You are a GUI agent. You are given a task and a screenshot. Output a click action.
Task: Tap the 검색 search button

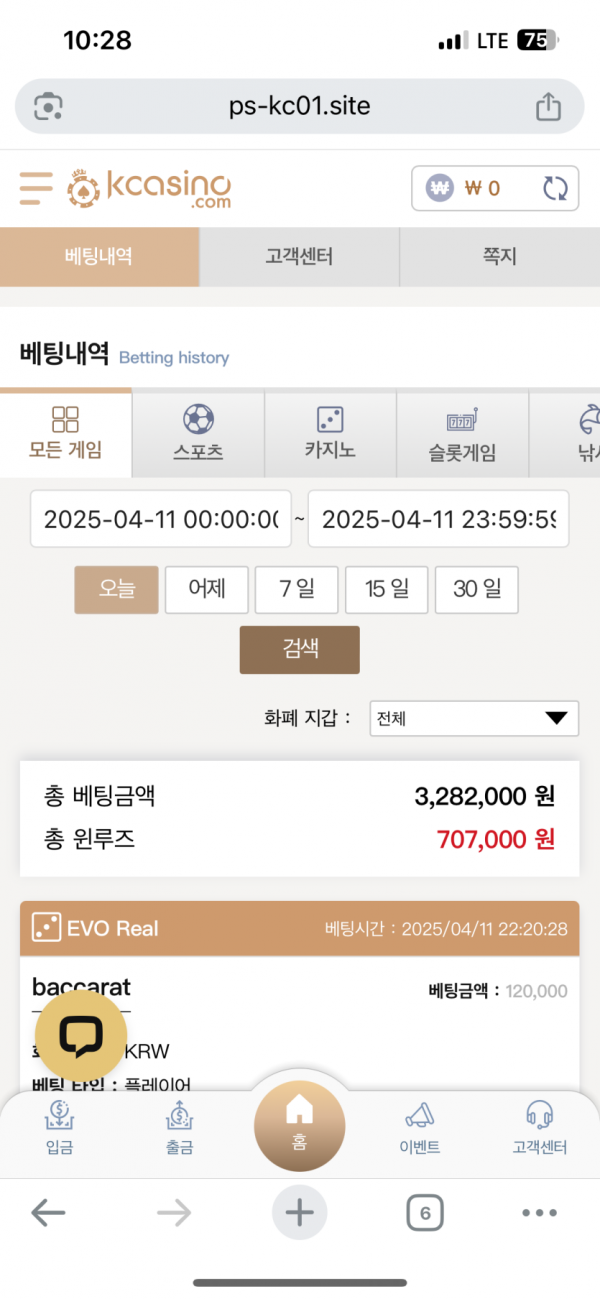[x=300, y=649]
